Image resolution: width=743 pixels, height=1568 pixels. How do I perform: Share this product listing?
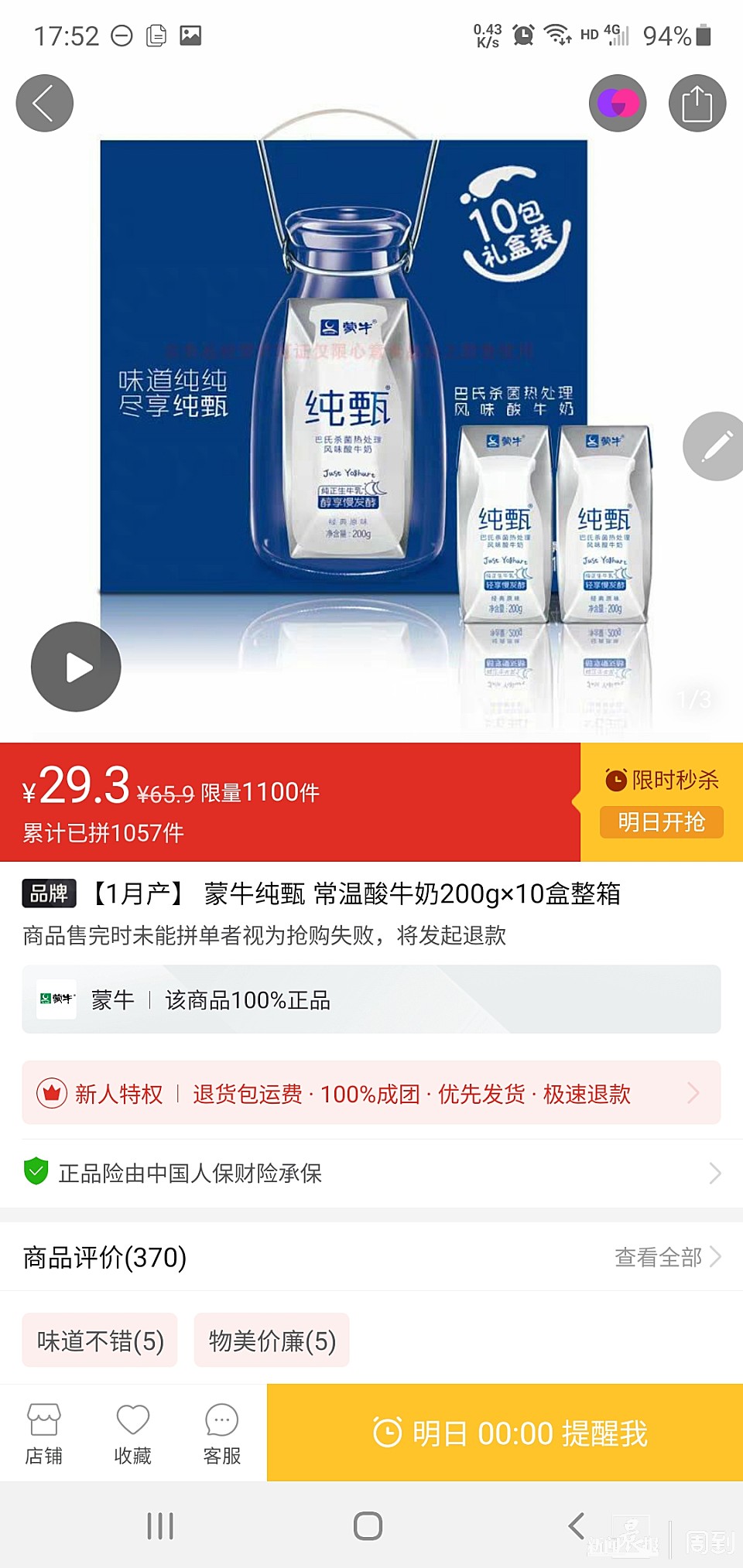(697, 103)
